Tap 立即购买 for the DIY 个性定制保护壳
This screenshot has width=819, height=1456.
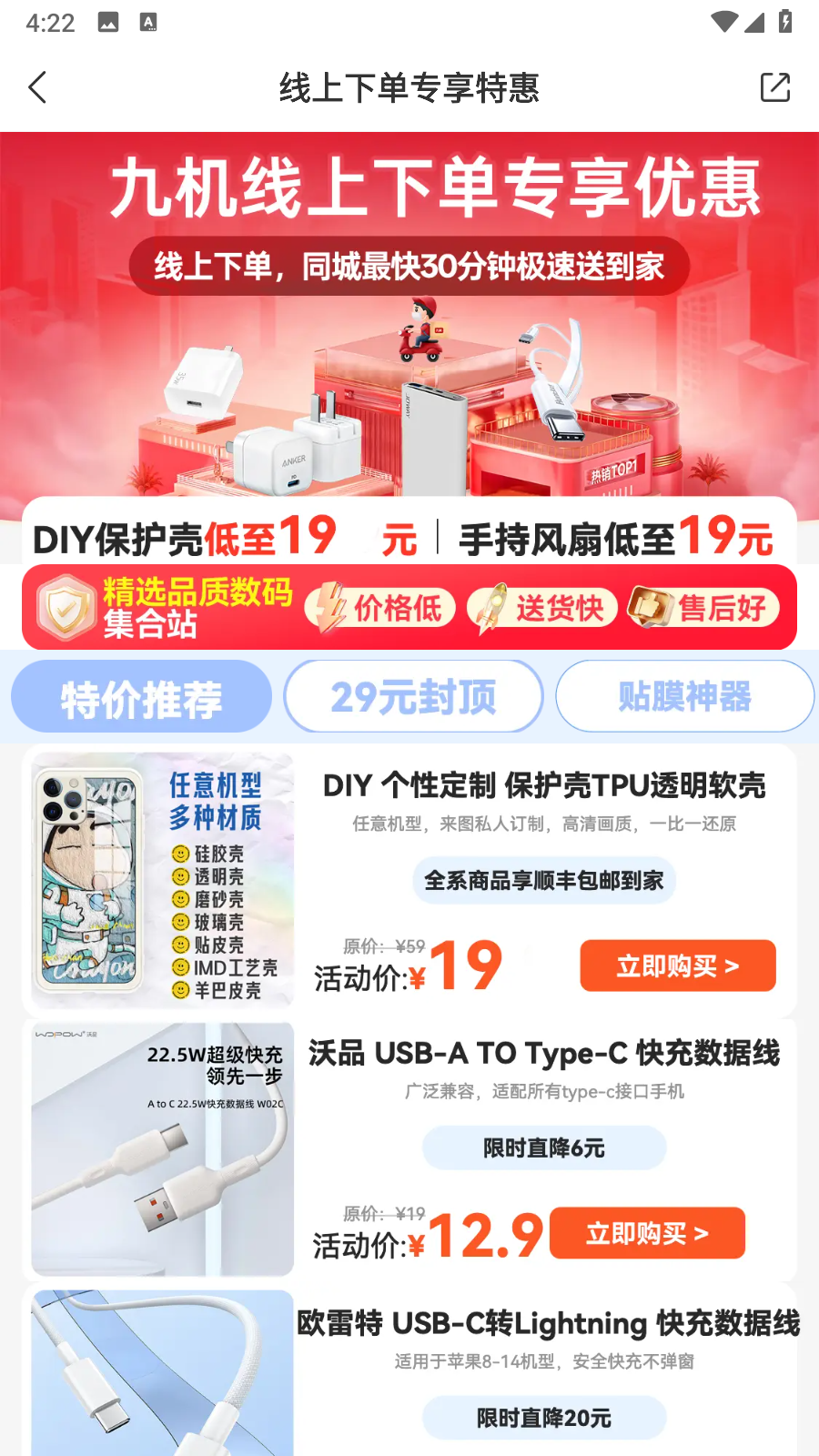(677, 966)
